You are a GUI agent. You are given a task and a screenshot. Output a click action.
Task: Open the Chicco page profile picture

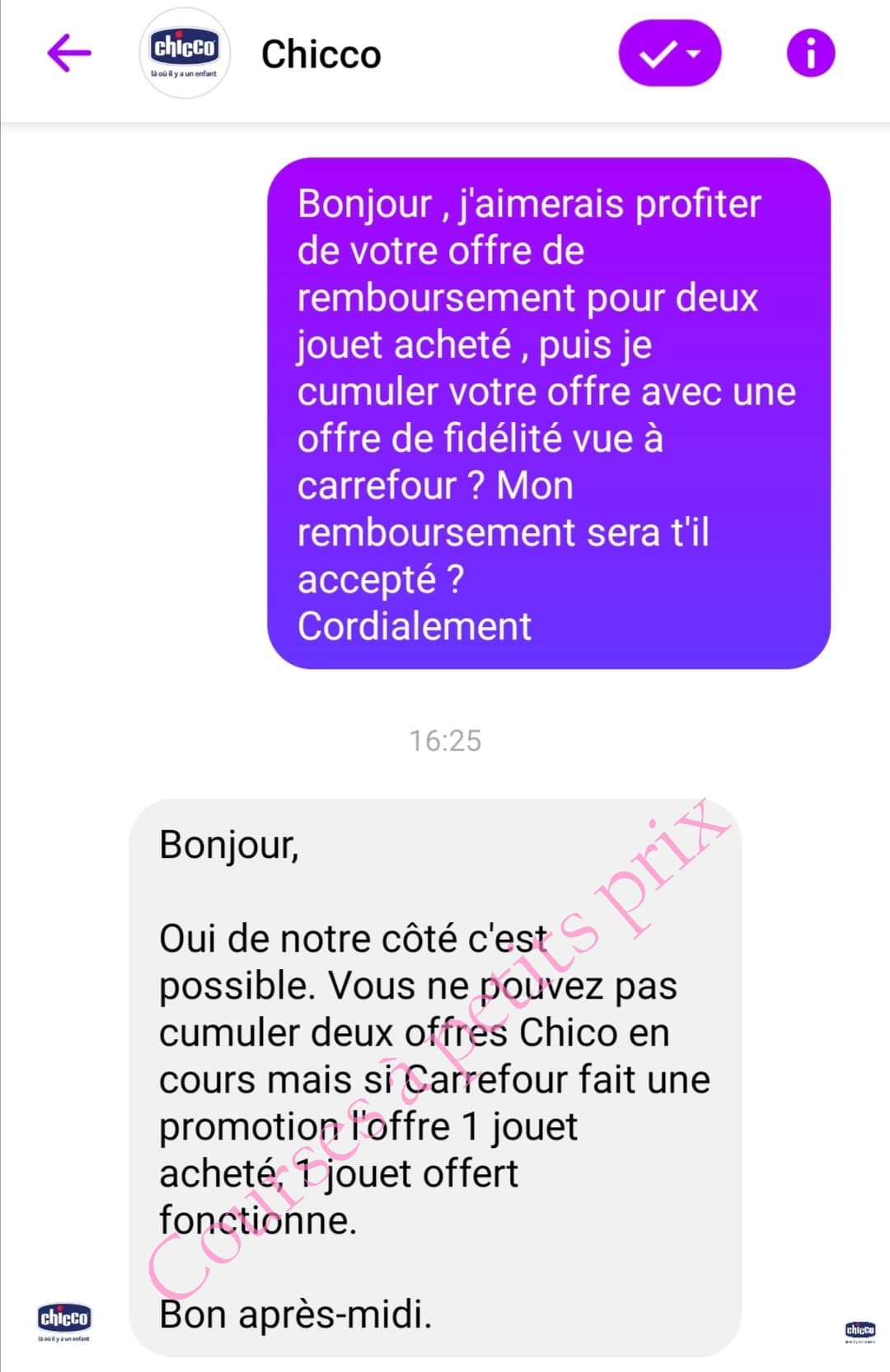pos(185,54)
